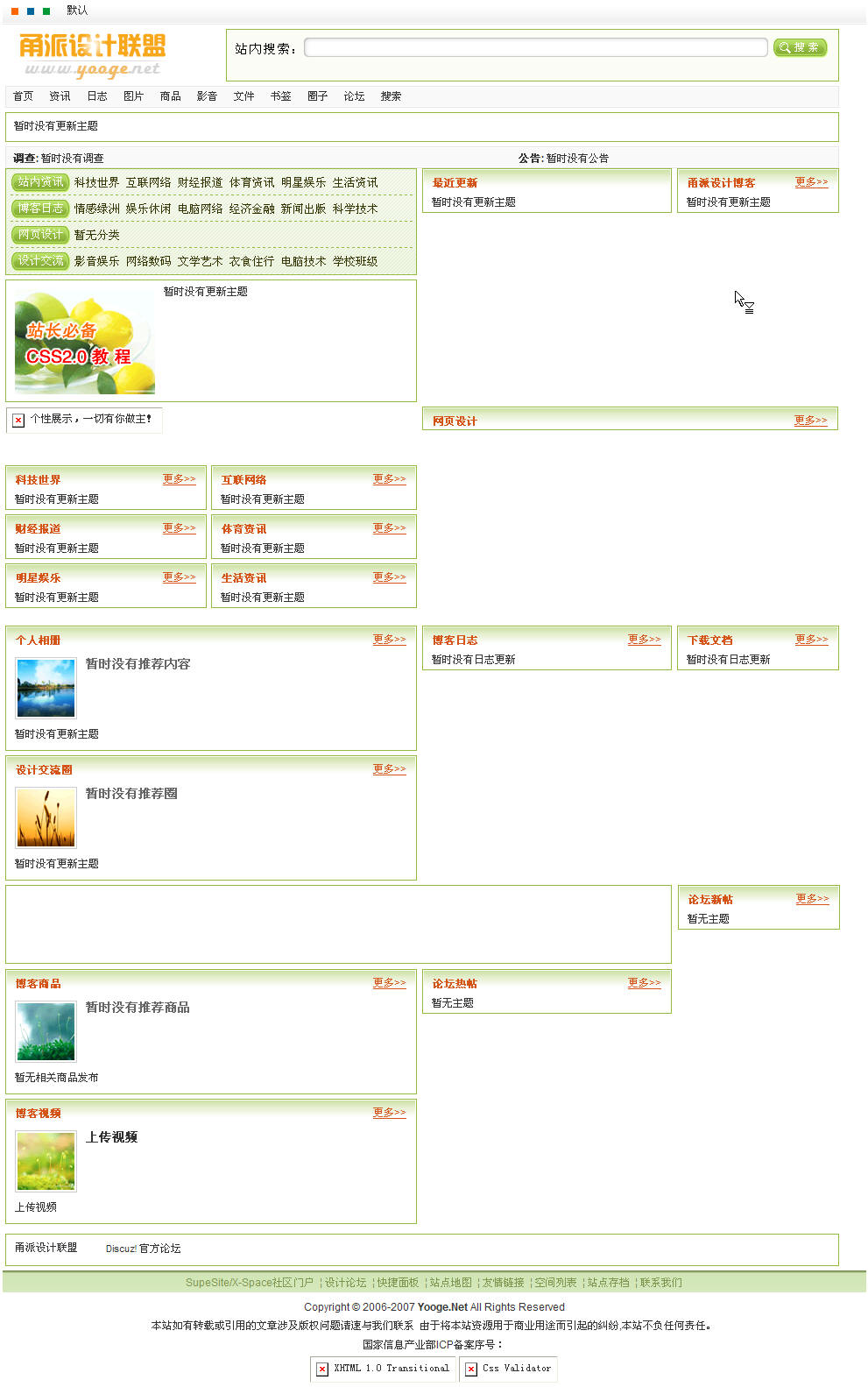Open the 资讯 navigation item

[x=60, y=96]
